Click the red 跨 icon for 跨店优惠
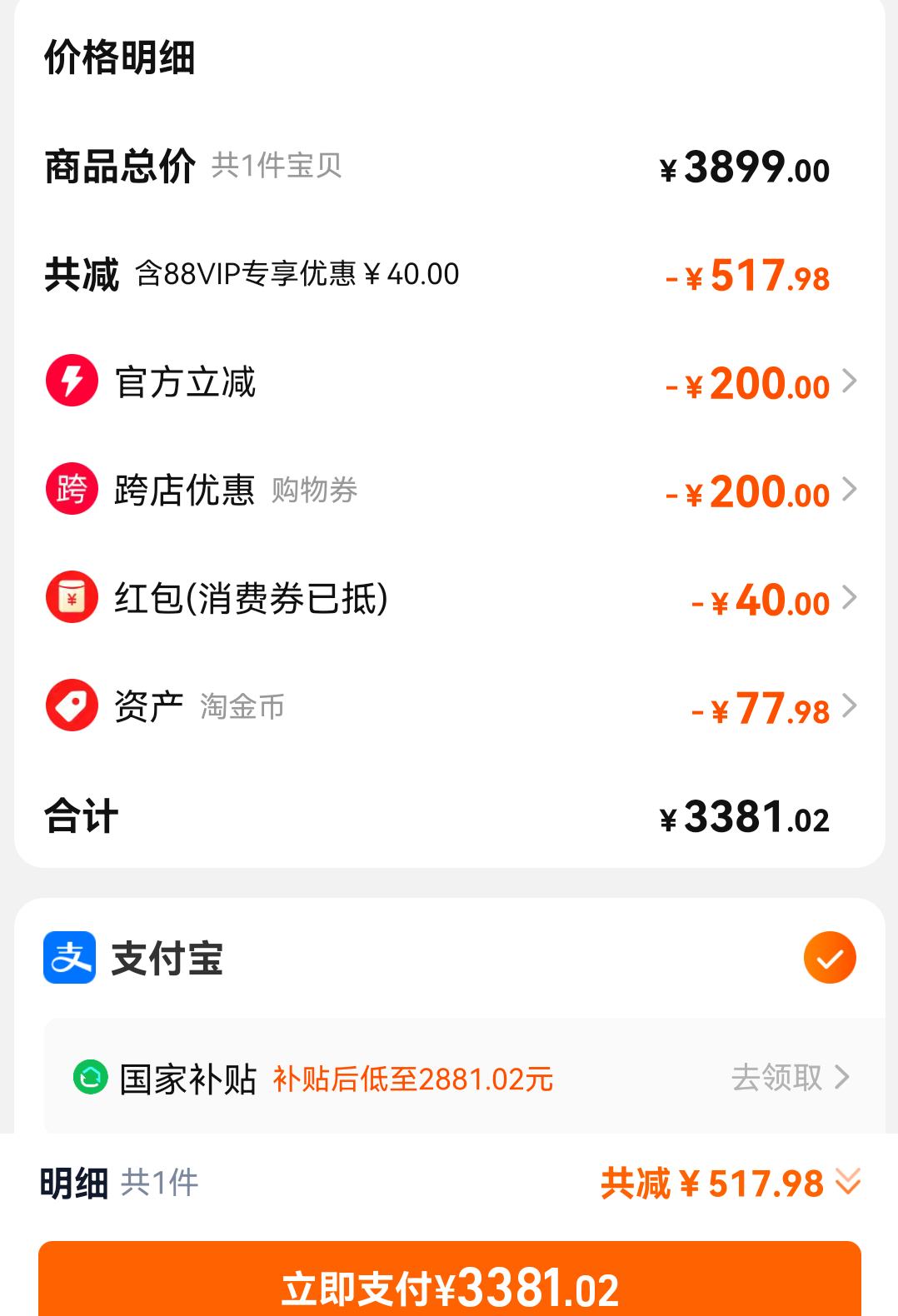Viewport: 898px width, 1316px height. point(72,491)
